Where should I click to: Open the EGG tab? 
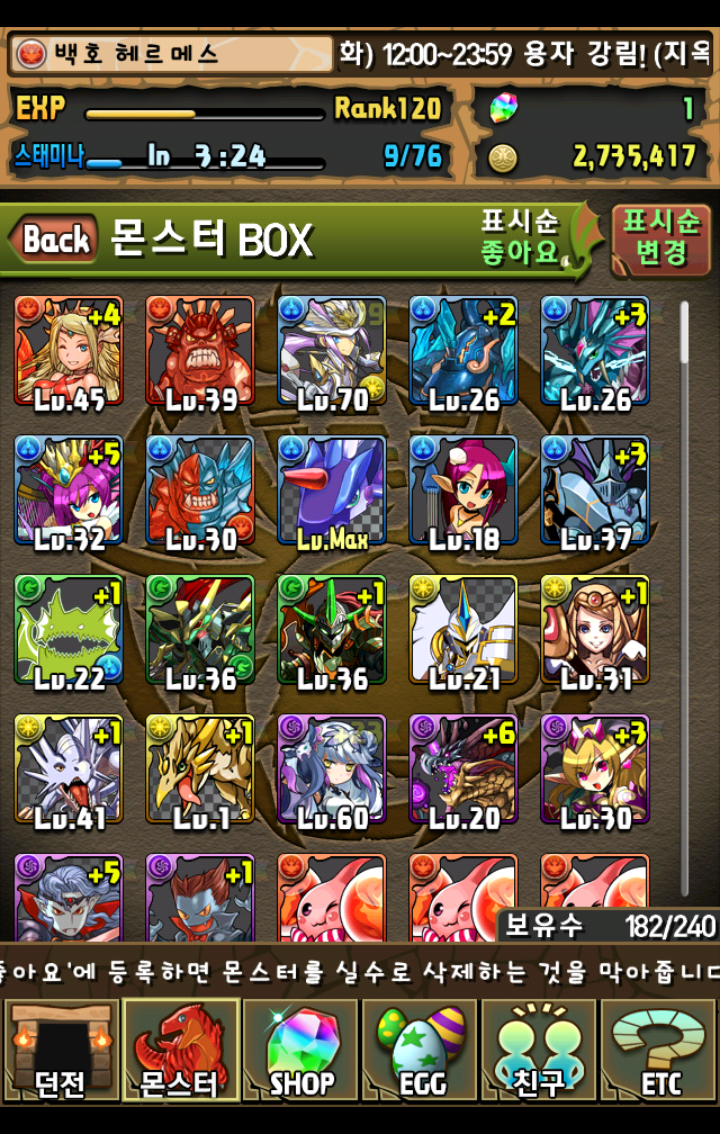(x=420, y=1050)
